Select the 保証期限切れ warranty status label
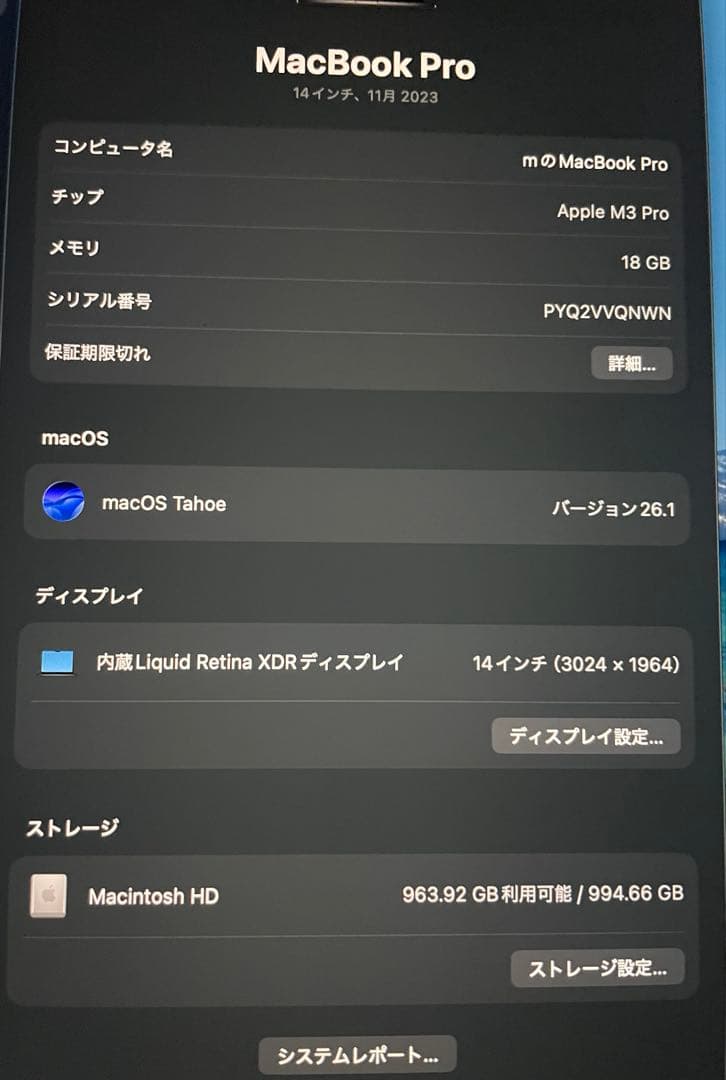 click(x=96, y=353)
